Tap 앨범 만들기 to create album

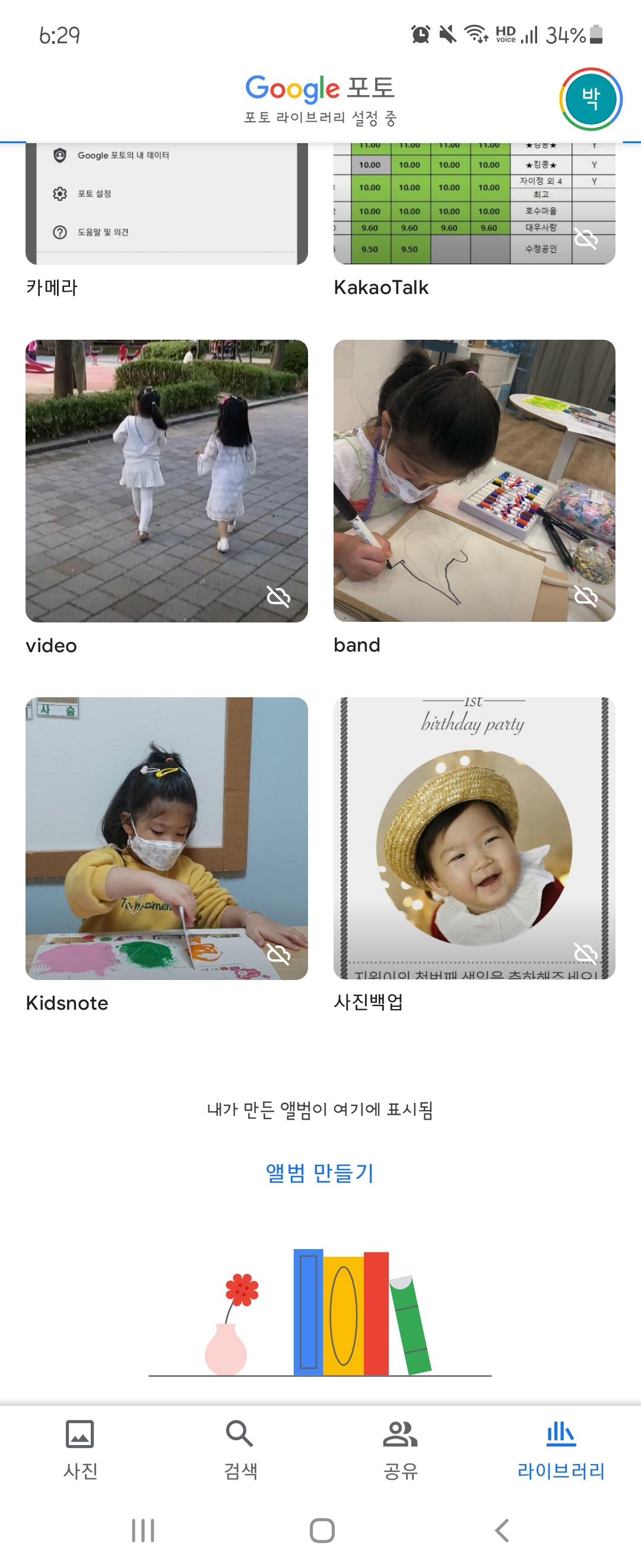coord(320,1172)
